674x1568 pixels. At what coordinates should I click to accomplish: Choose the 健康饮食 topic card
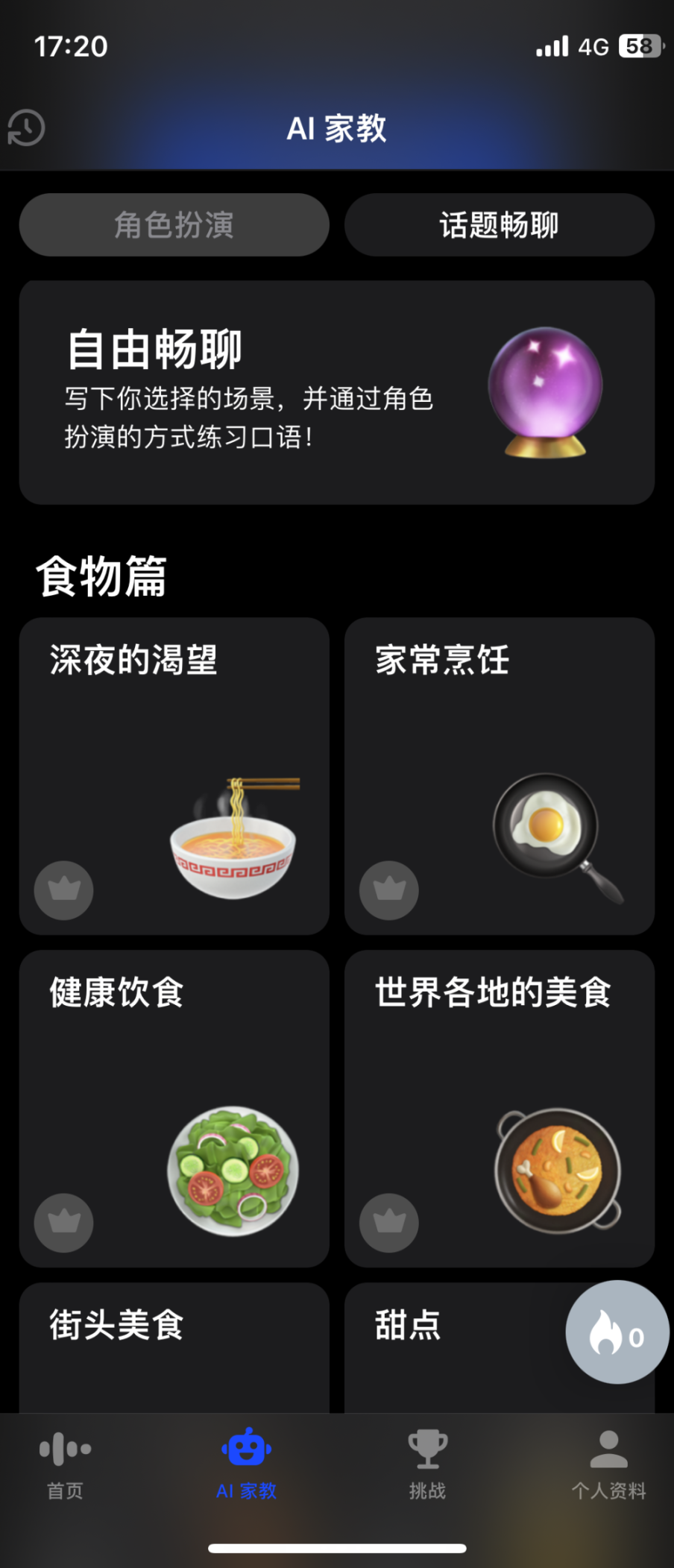(x=174, y=1108)
